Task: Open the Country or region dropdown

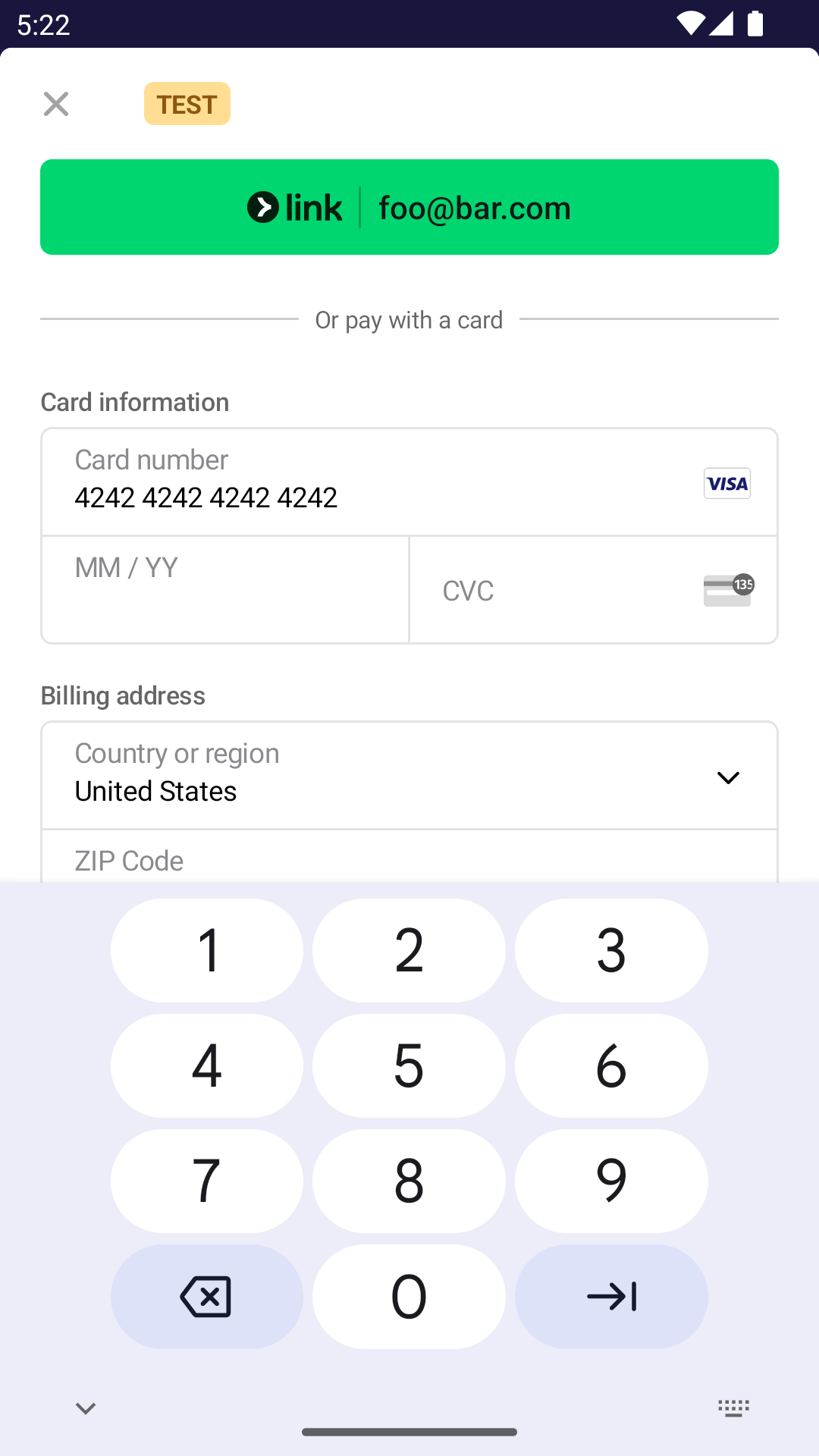Action: tap(409, 775)
